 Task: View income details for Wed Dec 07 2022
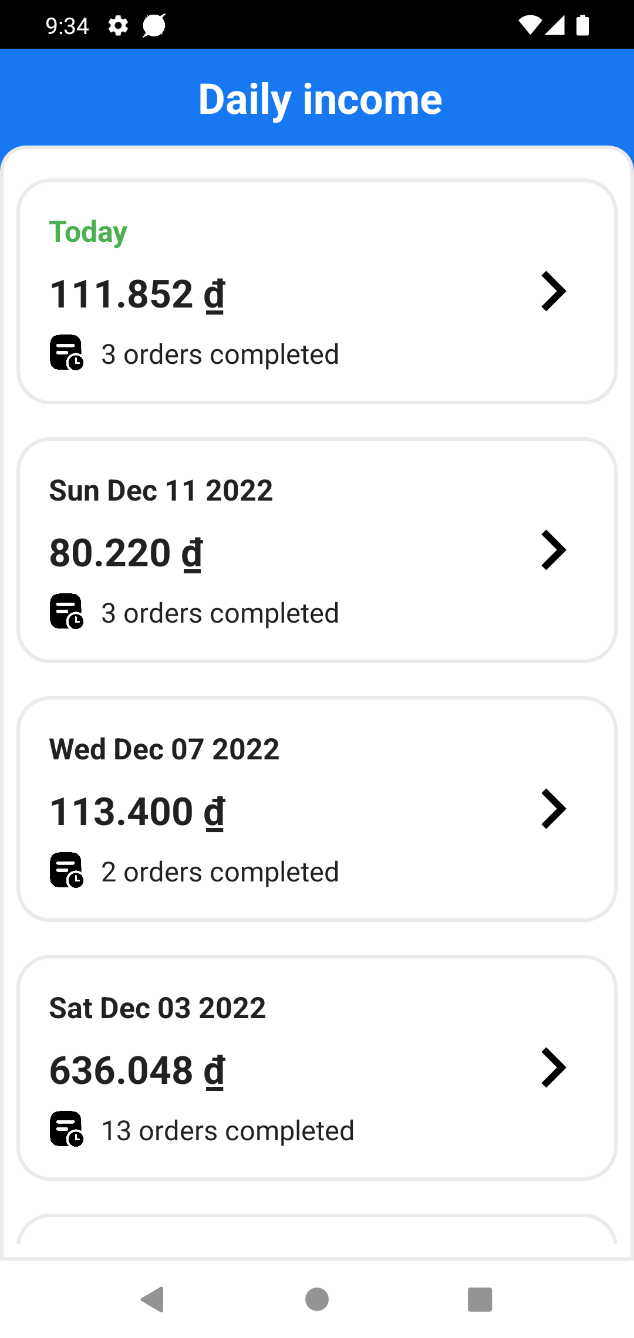(x=316, y=808)
